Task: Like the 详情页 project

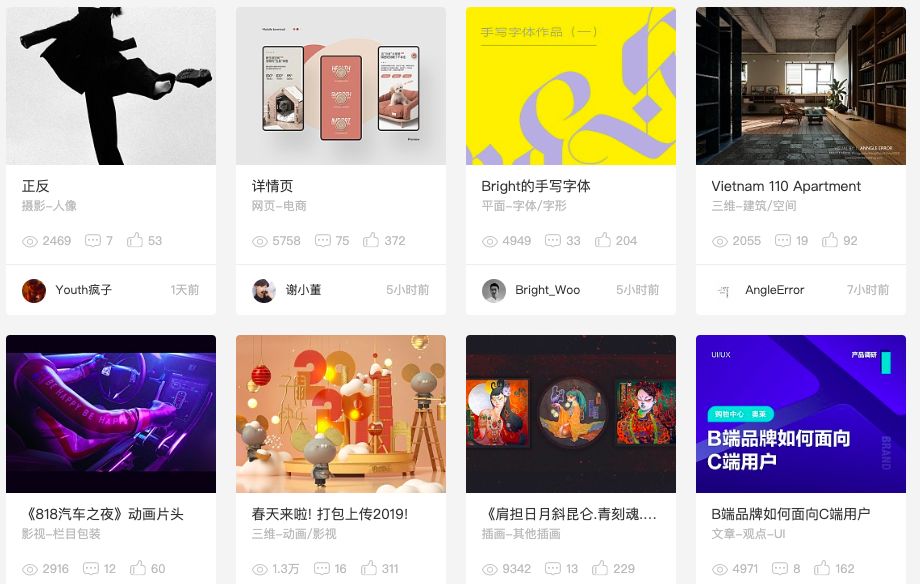Action: click(372, 241)
